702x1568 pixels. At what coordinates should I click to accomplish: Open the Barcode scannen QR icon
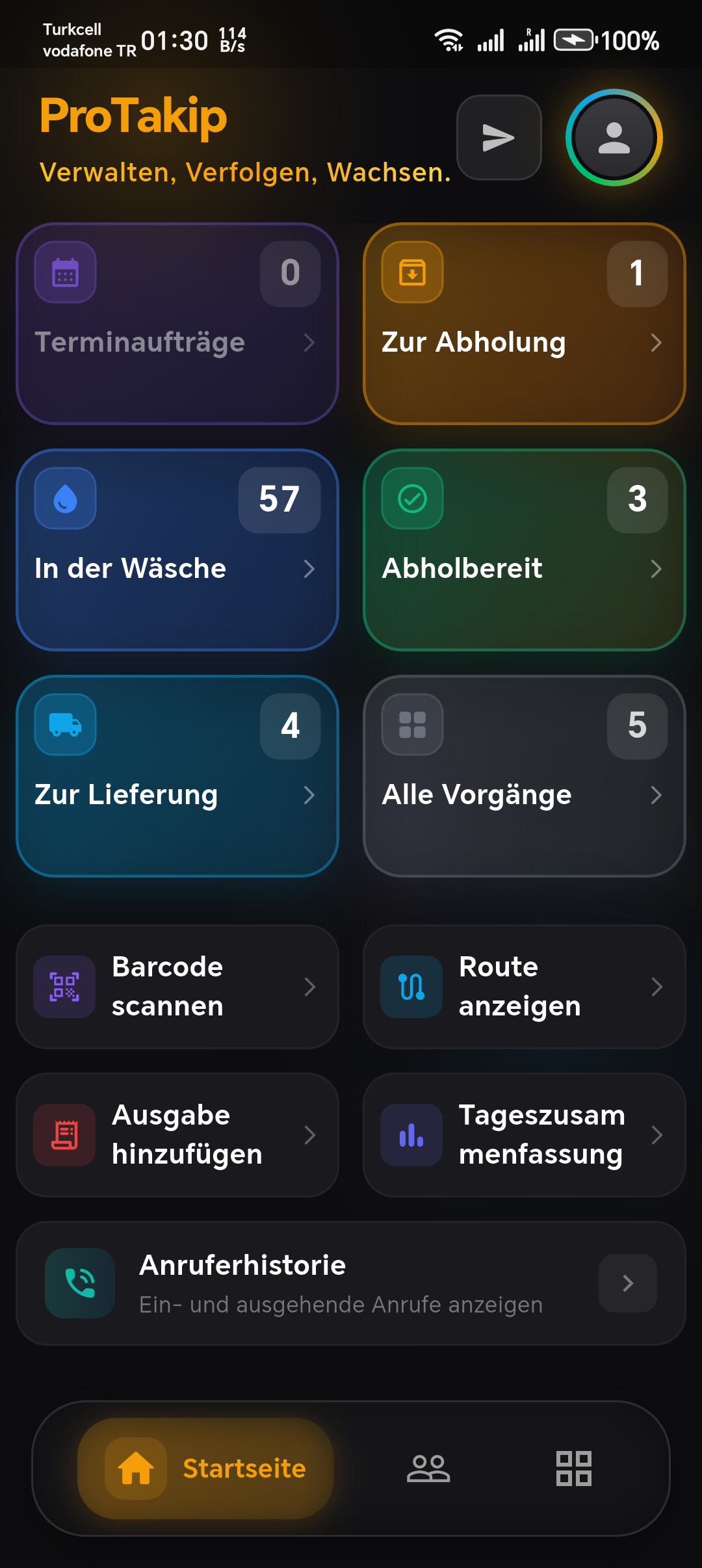(64, 987)
